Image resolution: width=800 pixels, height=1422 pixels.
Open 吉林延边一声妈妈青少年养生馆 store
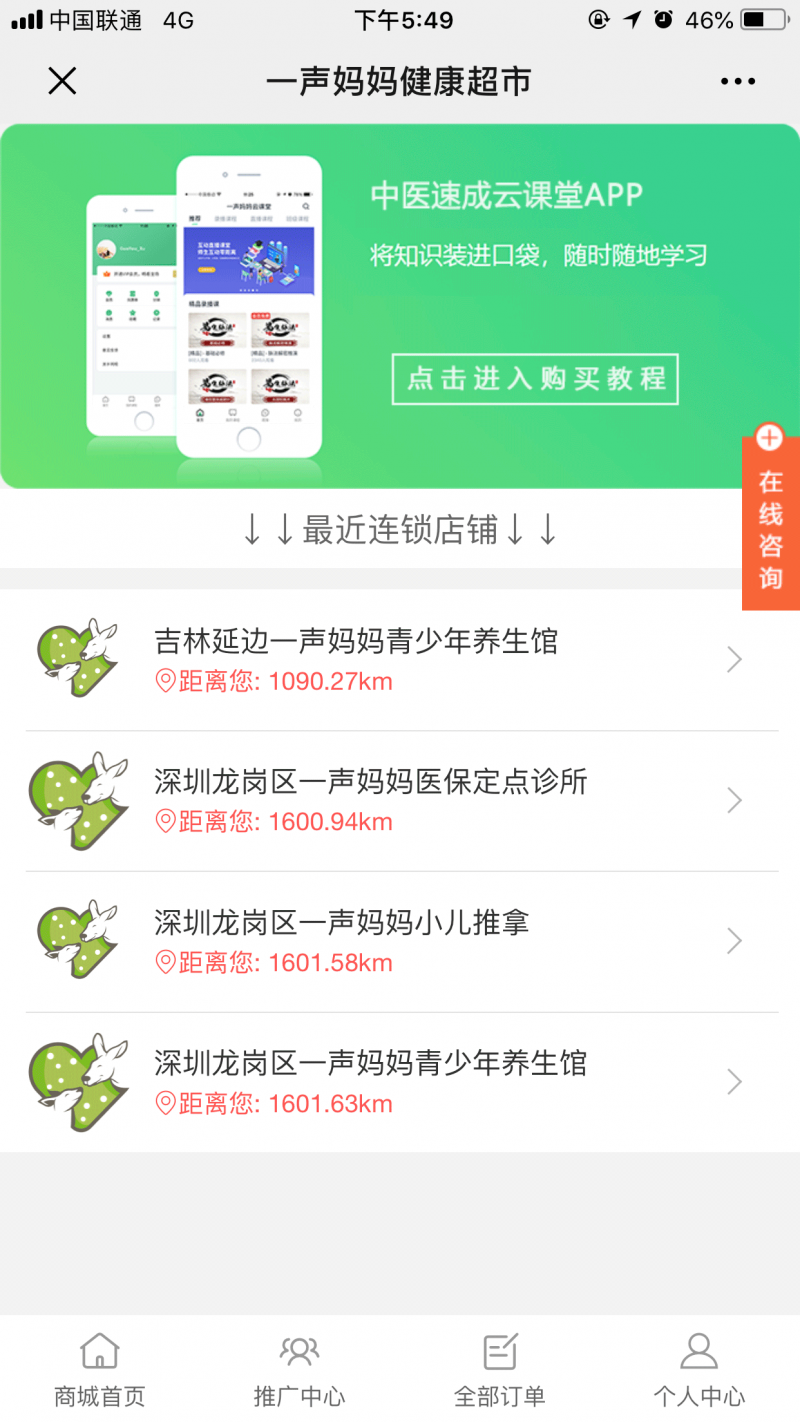point(400,660)
